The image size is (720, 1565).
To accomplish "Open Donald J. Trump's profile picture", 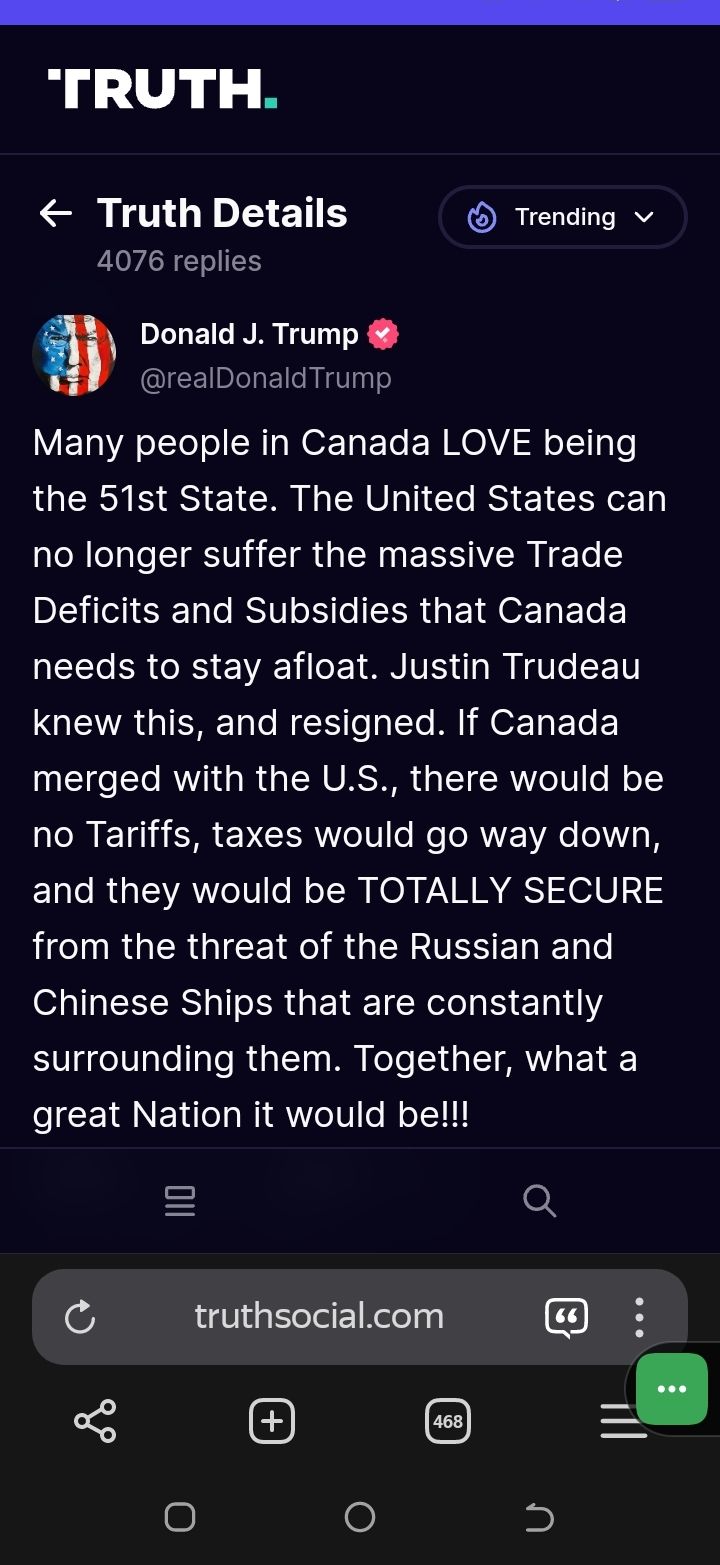I will (74, 355).
